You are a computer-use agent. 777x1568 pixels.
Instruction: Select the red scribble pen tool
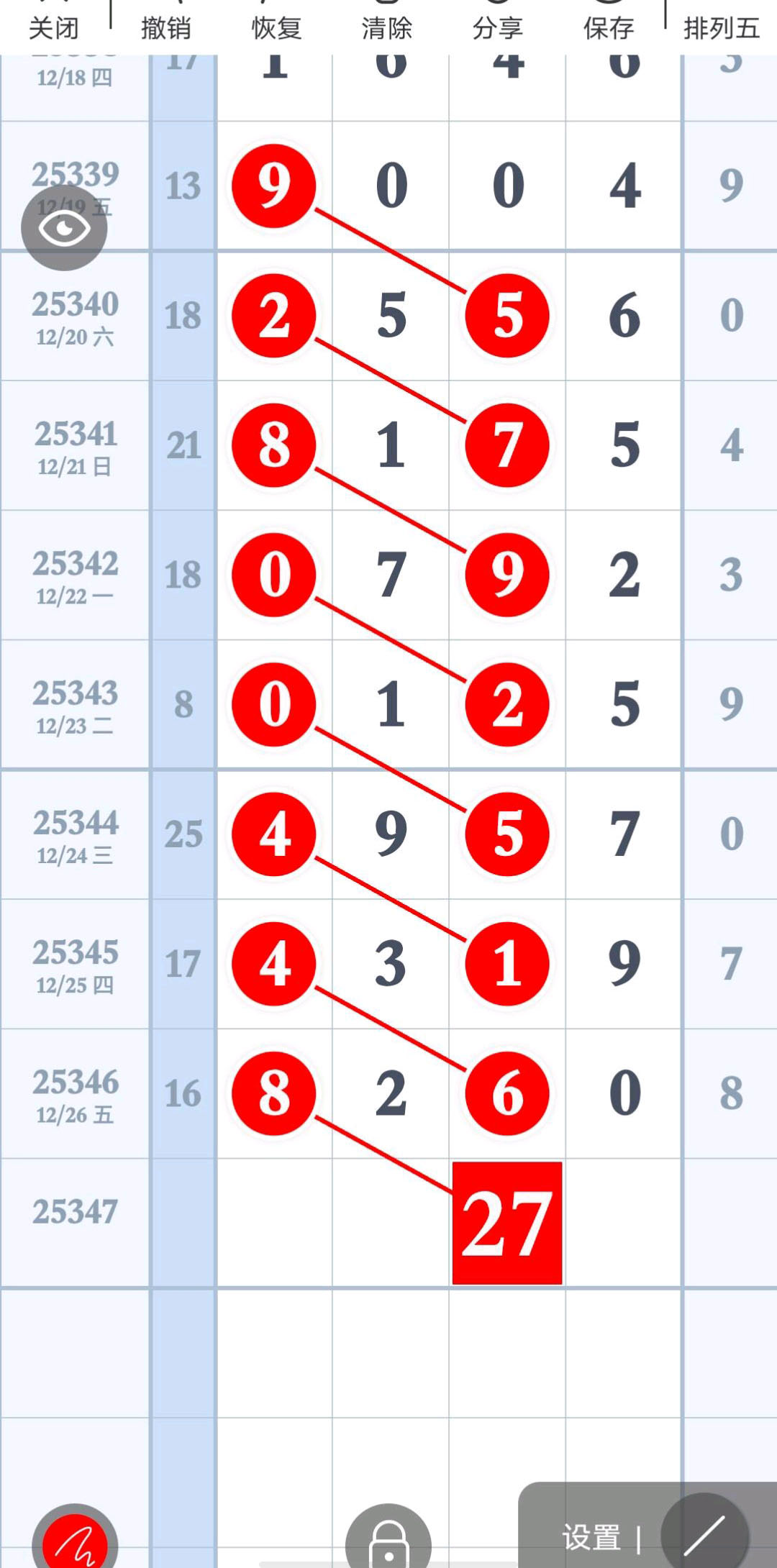(75, 1539)
